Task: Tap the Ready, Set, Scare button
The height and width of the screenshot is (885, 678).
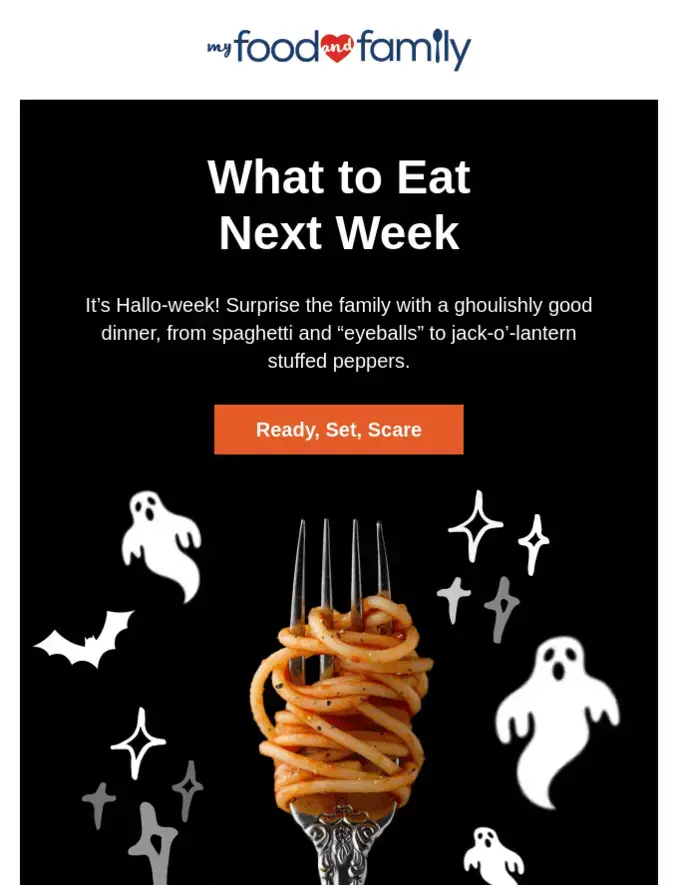Action: click(338, 430)
